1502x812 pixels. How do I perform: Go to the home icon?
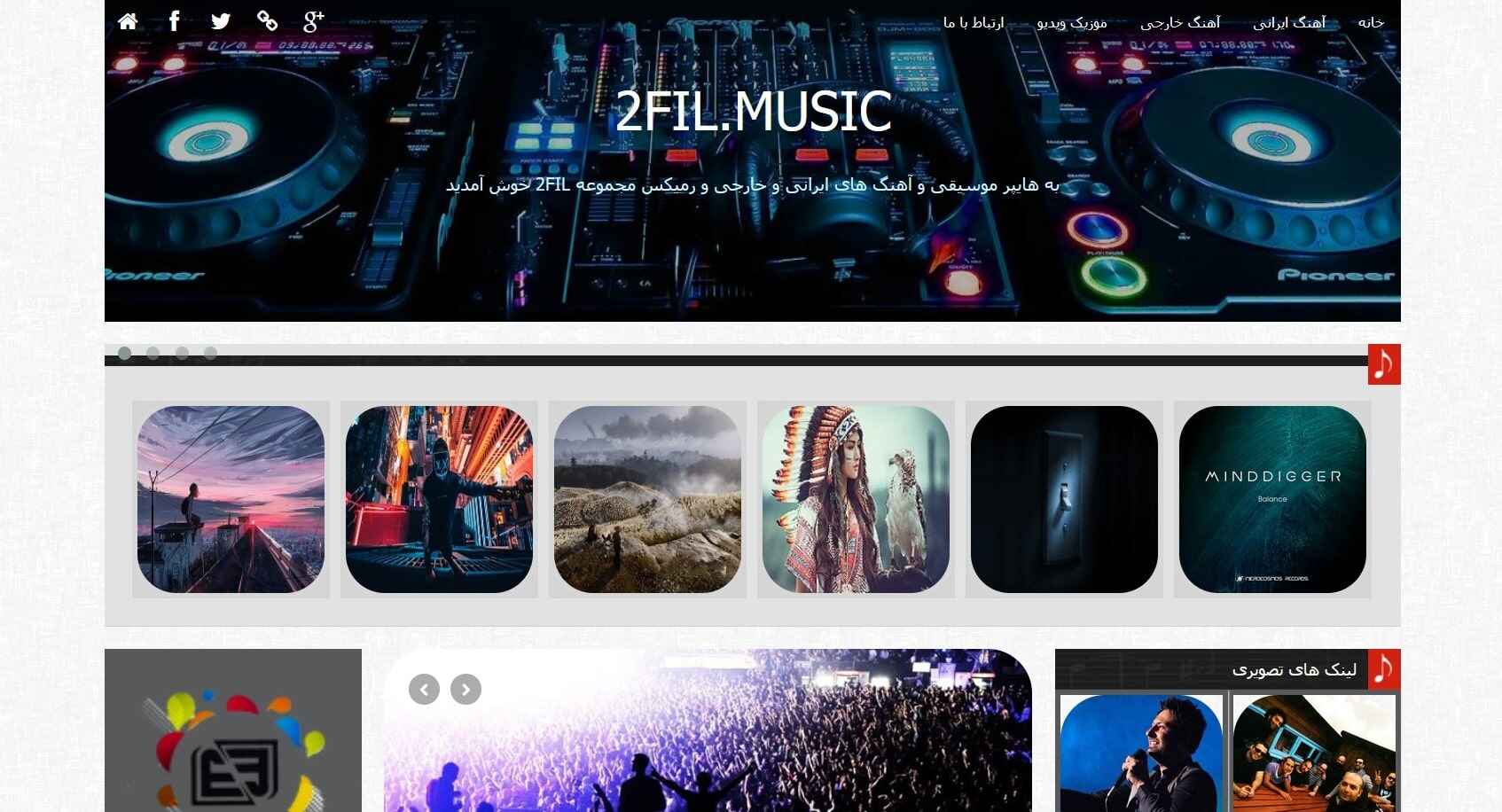[128, 21]
